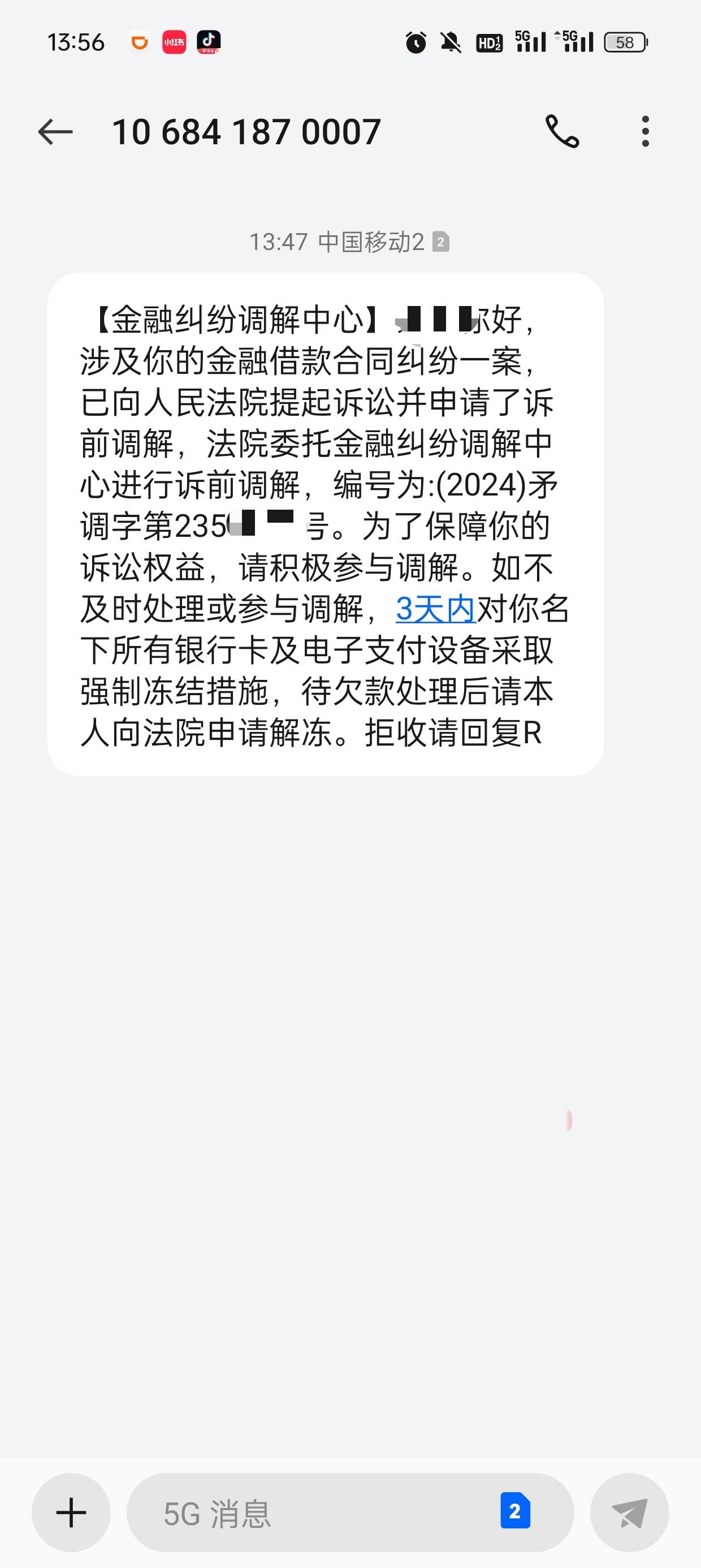Go back to the message list
Screen dimensions: 701x1568
[55, 131]
